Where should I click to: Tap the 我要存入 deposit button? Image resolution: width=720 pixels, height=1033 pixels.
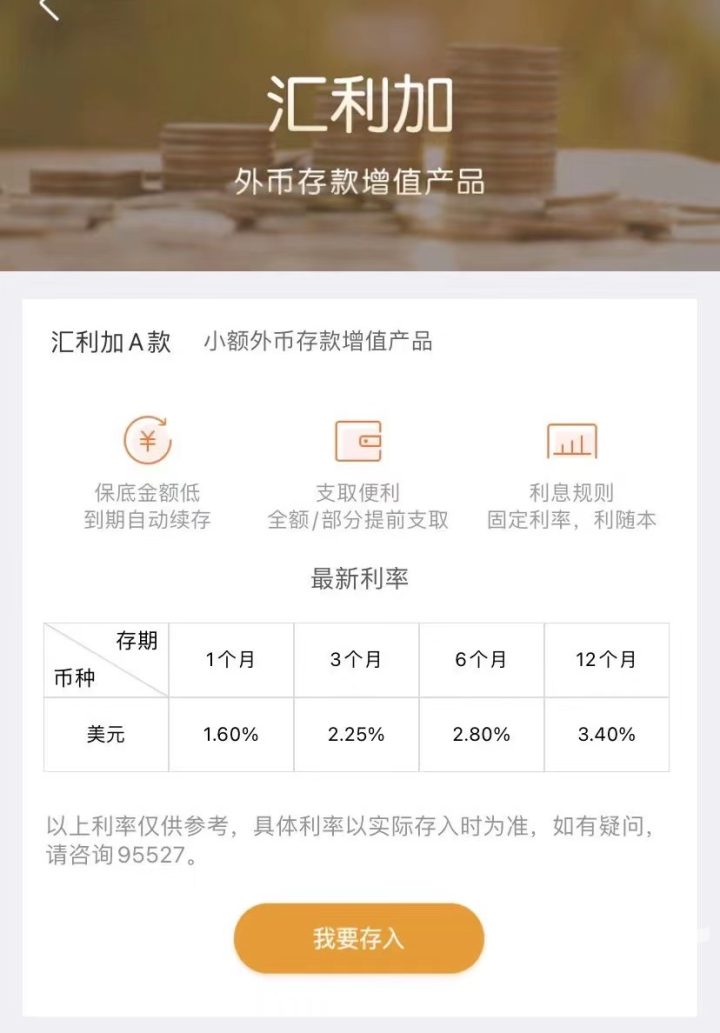tap(359, 938)
